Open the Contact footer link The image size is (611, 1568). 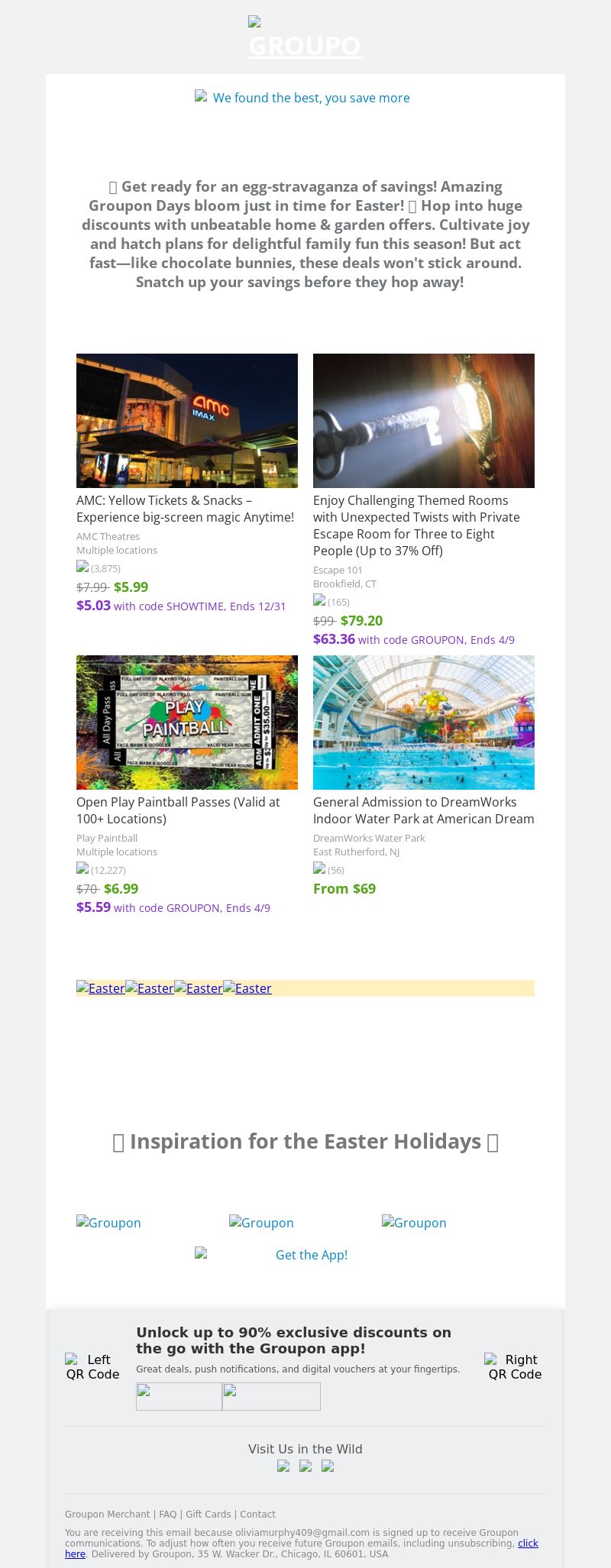(x=257, y=1514)
